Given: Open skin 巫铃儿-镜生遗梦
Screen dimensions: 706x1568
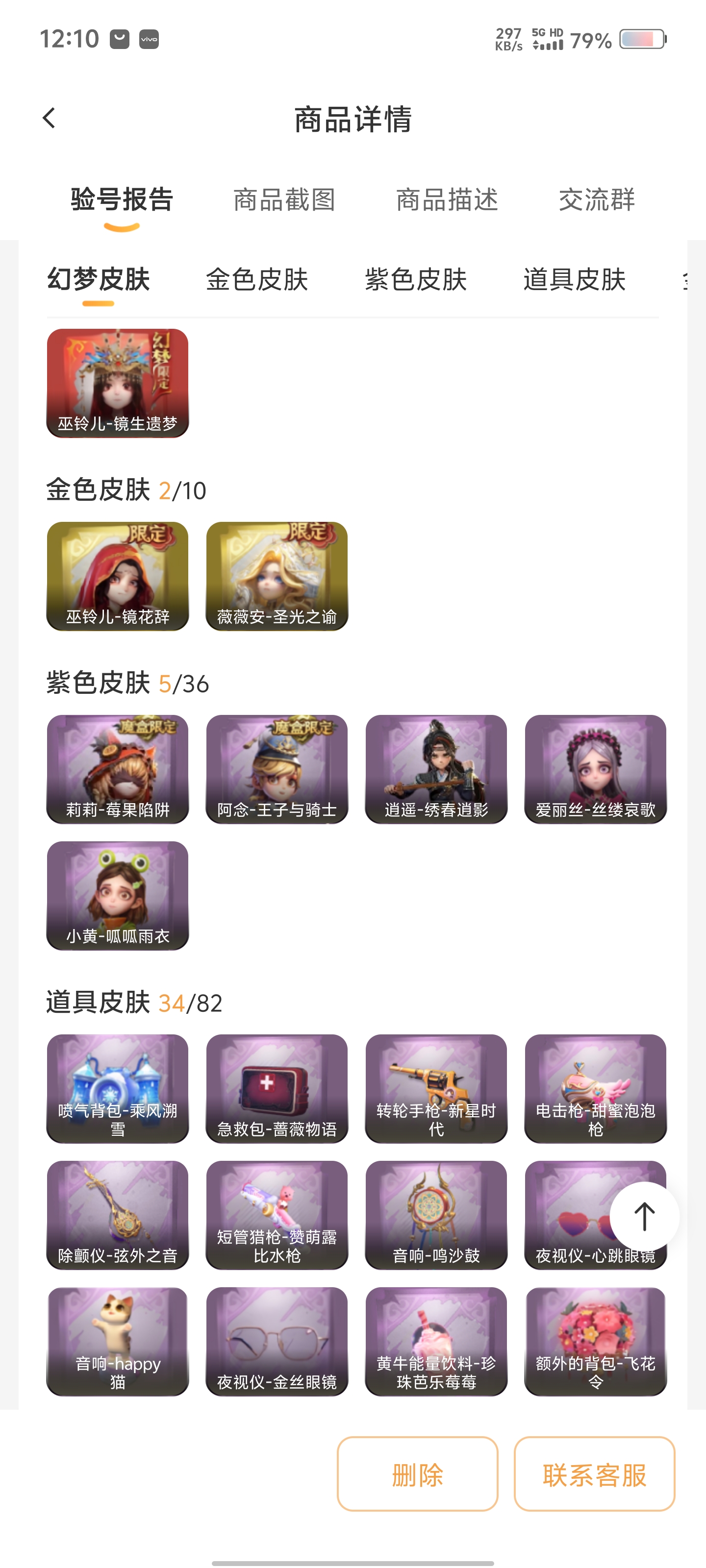Looking at the screenshot, I should click(118, 383).
